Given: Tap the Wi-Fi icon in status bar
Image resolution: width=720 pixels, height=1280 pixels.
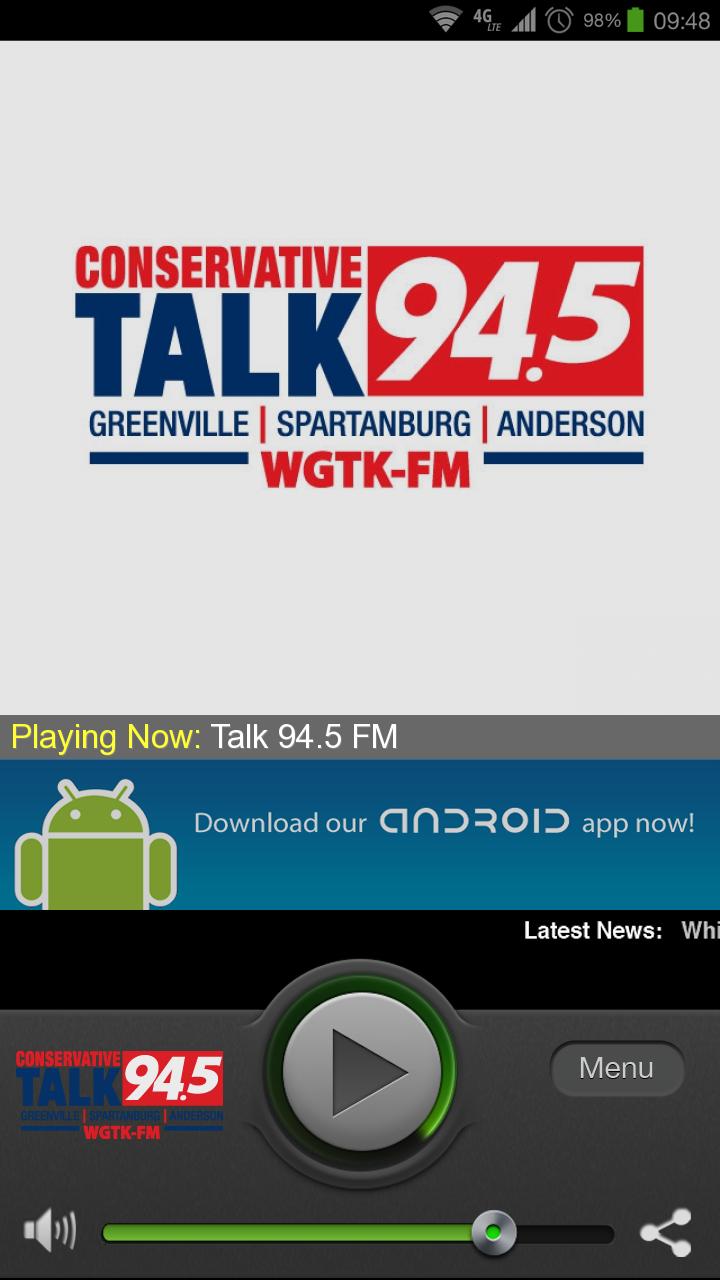Looking at the screenshot, I should click(x=448, y=17).
